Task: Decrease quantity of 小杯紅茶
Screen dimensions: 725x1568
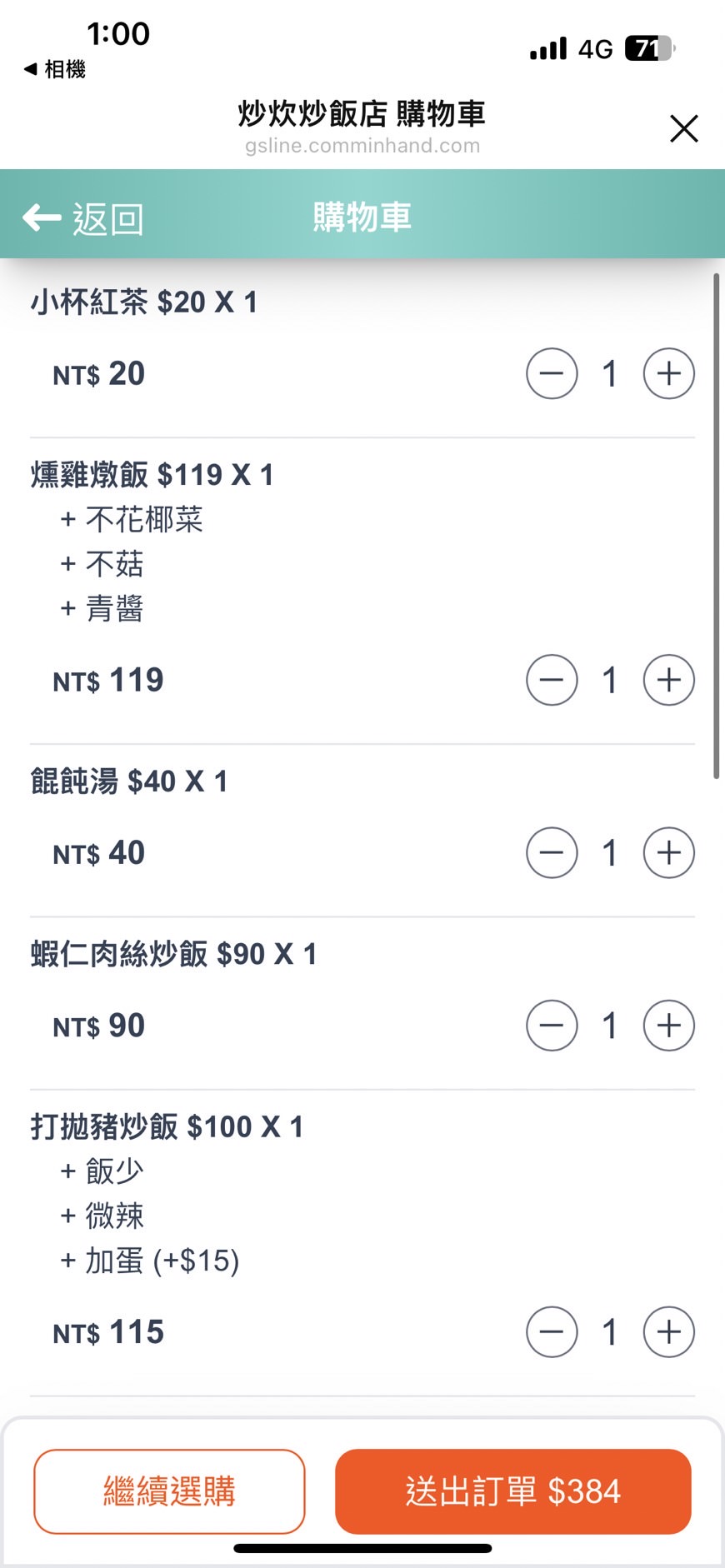Action: click(552, 373)
